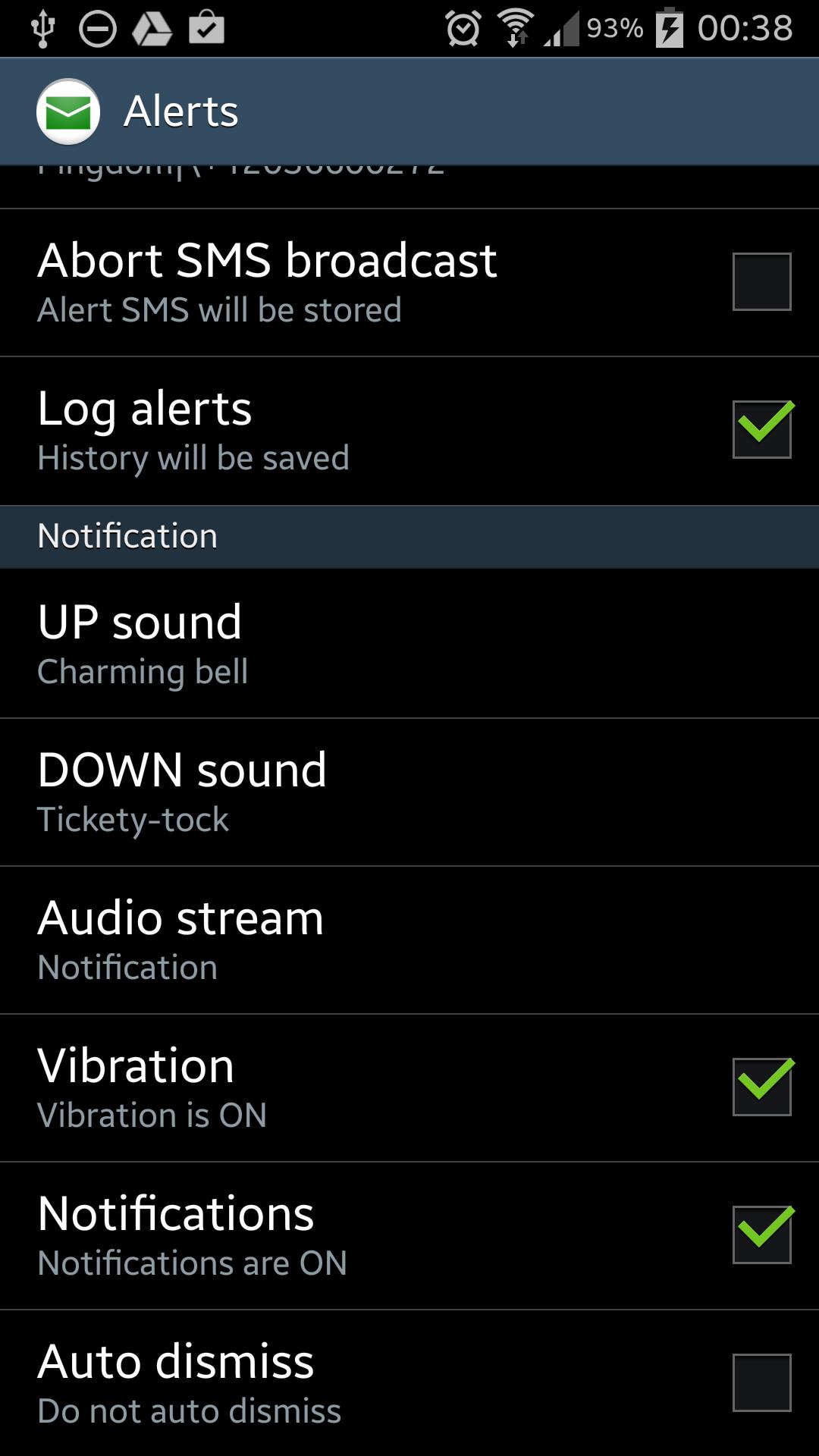Turn off the Vibration checkbox
This screenshot has height=1456, width=819.
click(761, 1087)
